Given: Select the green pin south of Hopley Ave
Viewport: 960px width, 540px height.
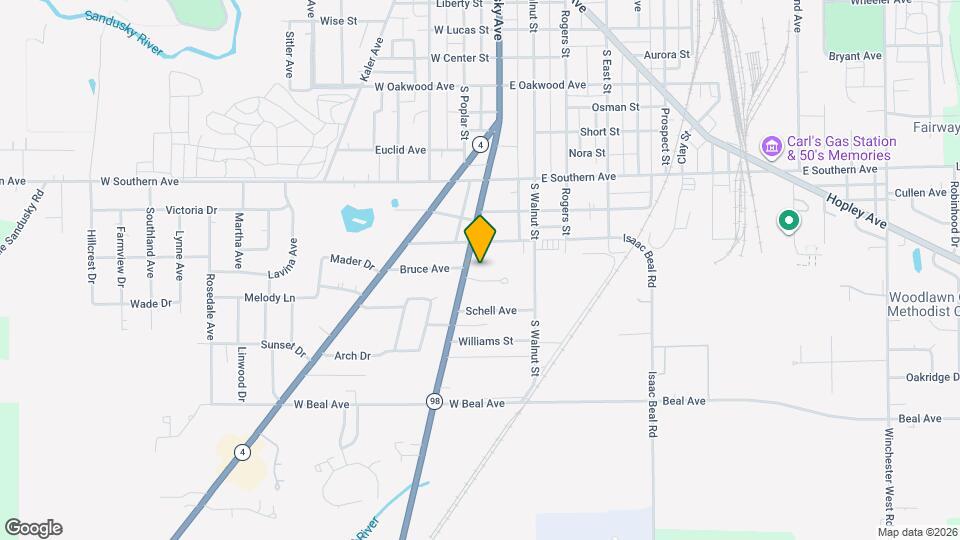Looking at the screenshot, I should pyautogui.click(x=788, y=220).
